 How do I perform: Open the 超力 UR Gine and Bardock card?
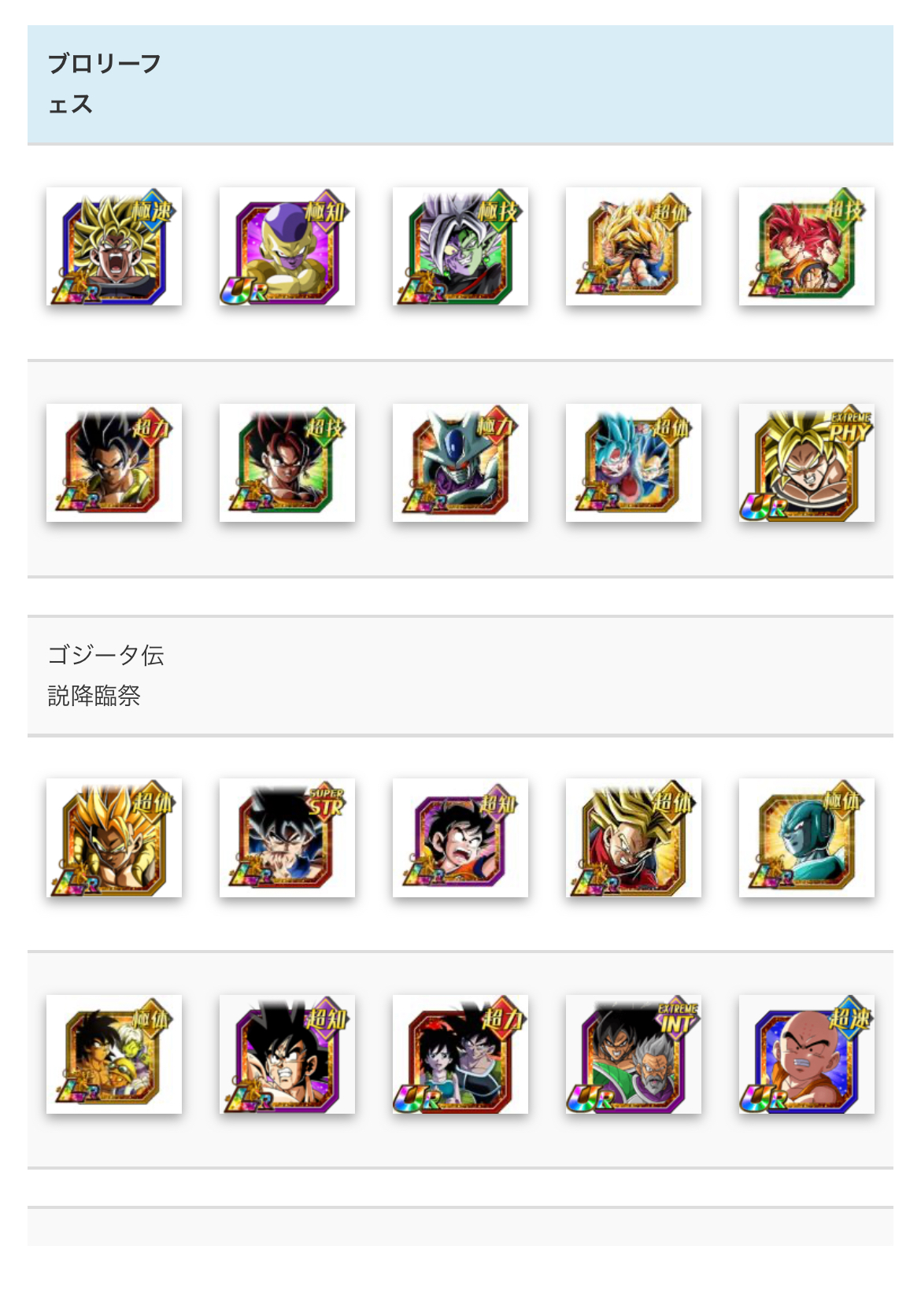pos(460,1054)
